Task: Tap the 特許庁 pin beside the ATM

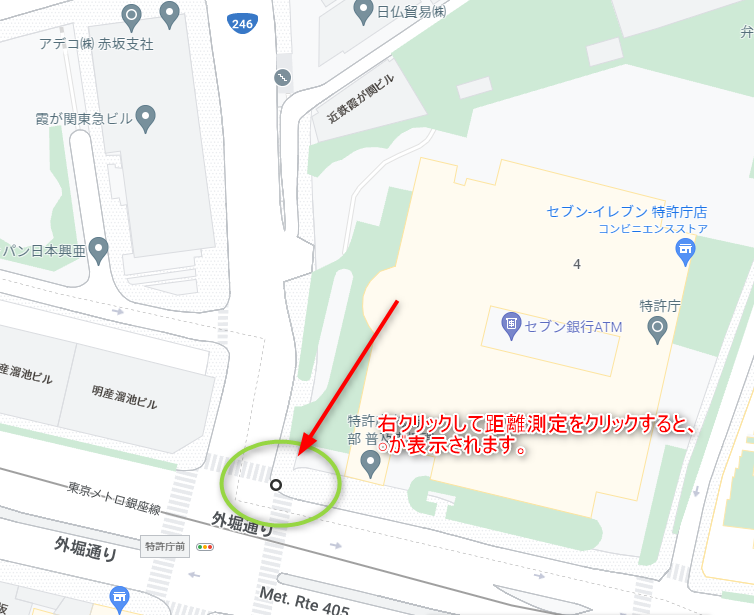Action: coord(658,327)
